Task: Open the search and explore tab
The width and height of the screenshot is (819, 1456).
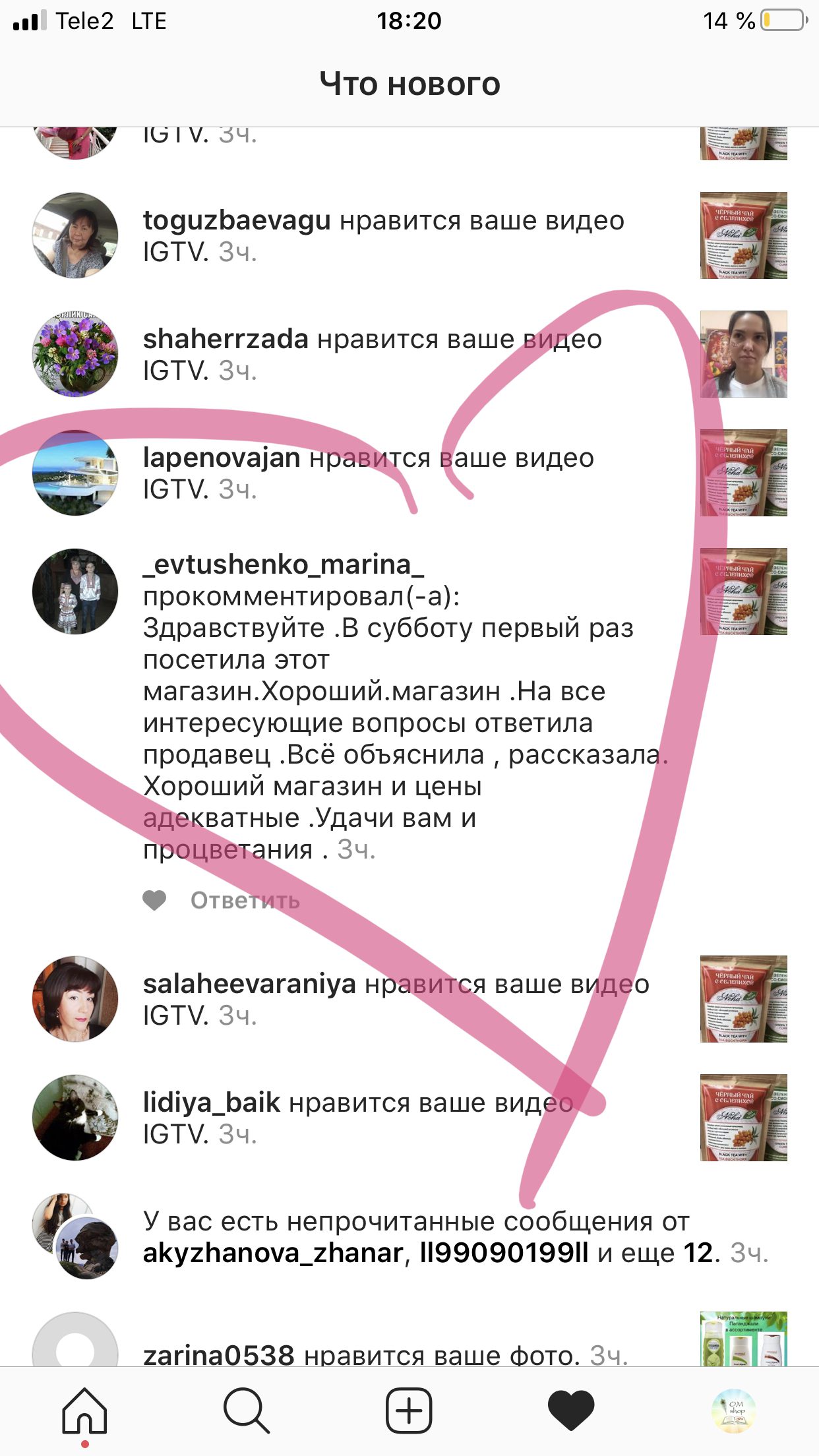Action: coord(246,1410)
